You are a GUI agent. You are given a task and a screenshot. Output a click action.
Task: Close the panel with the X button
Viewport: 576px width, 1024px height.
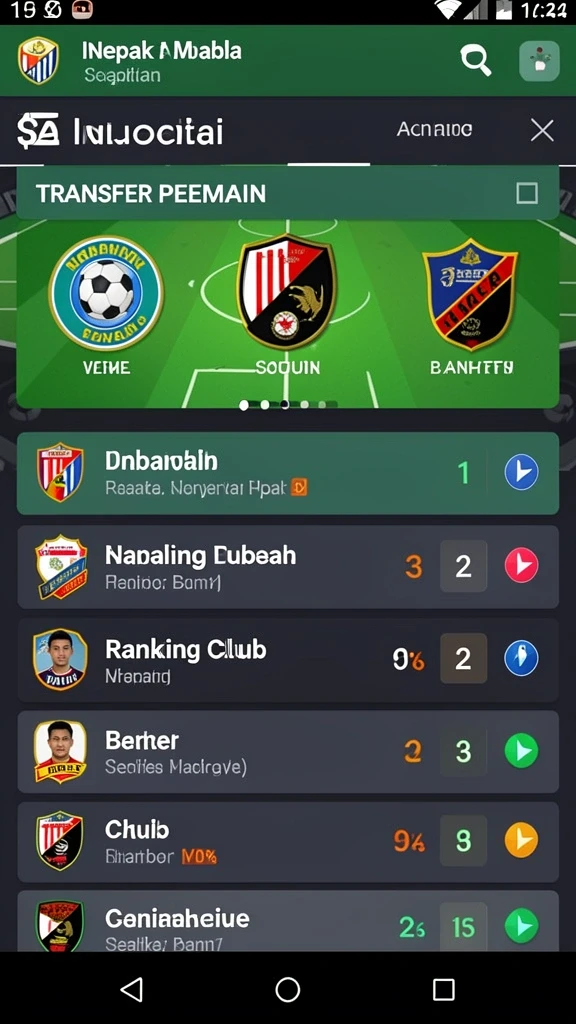pyautogui.click(x=542, y=131)
